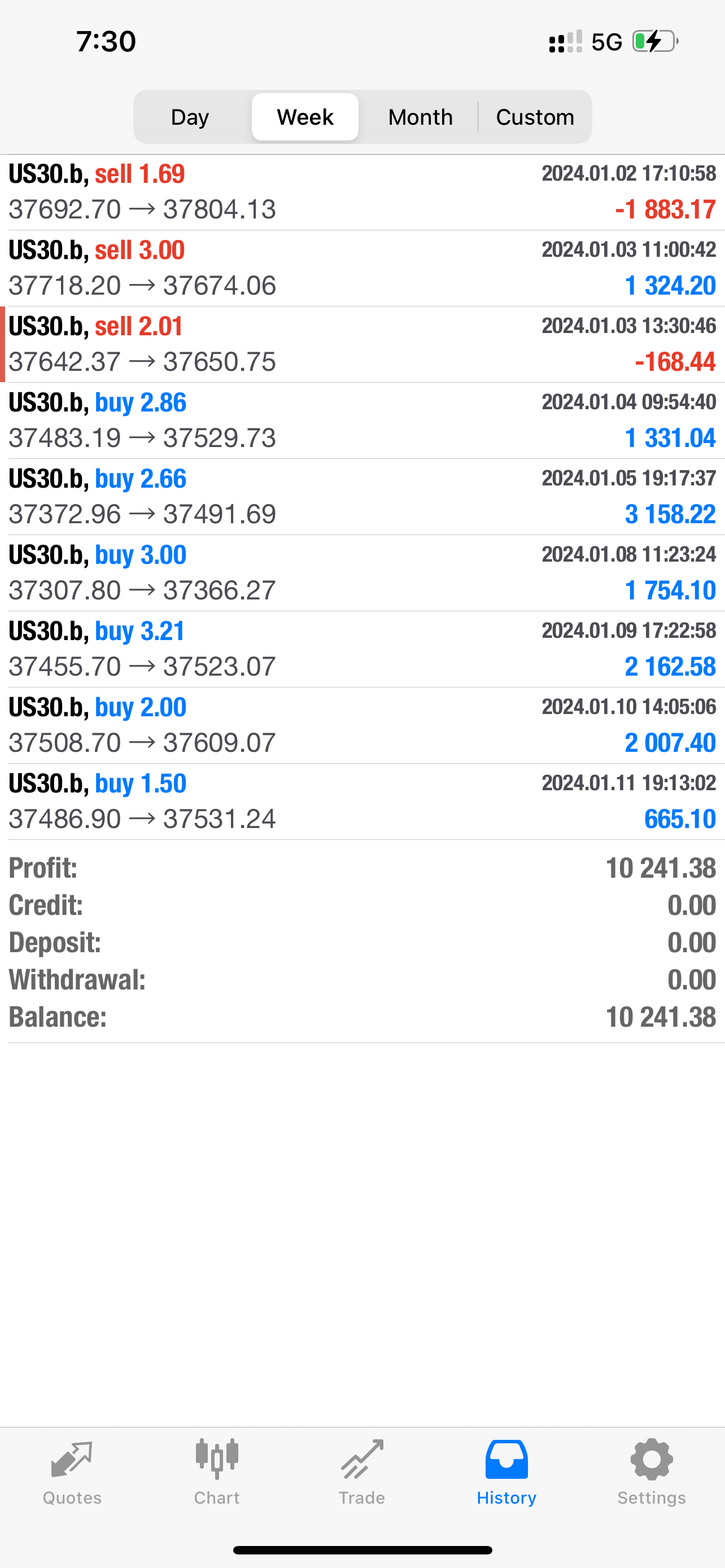Select the Week period filter
This screenshot has height=1568, width=725.
(305, 117)
